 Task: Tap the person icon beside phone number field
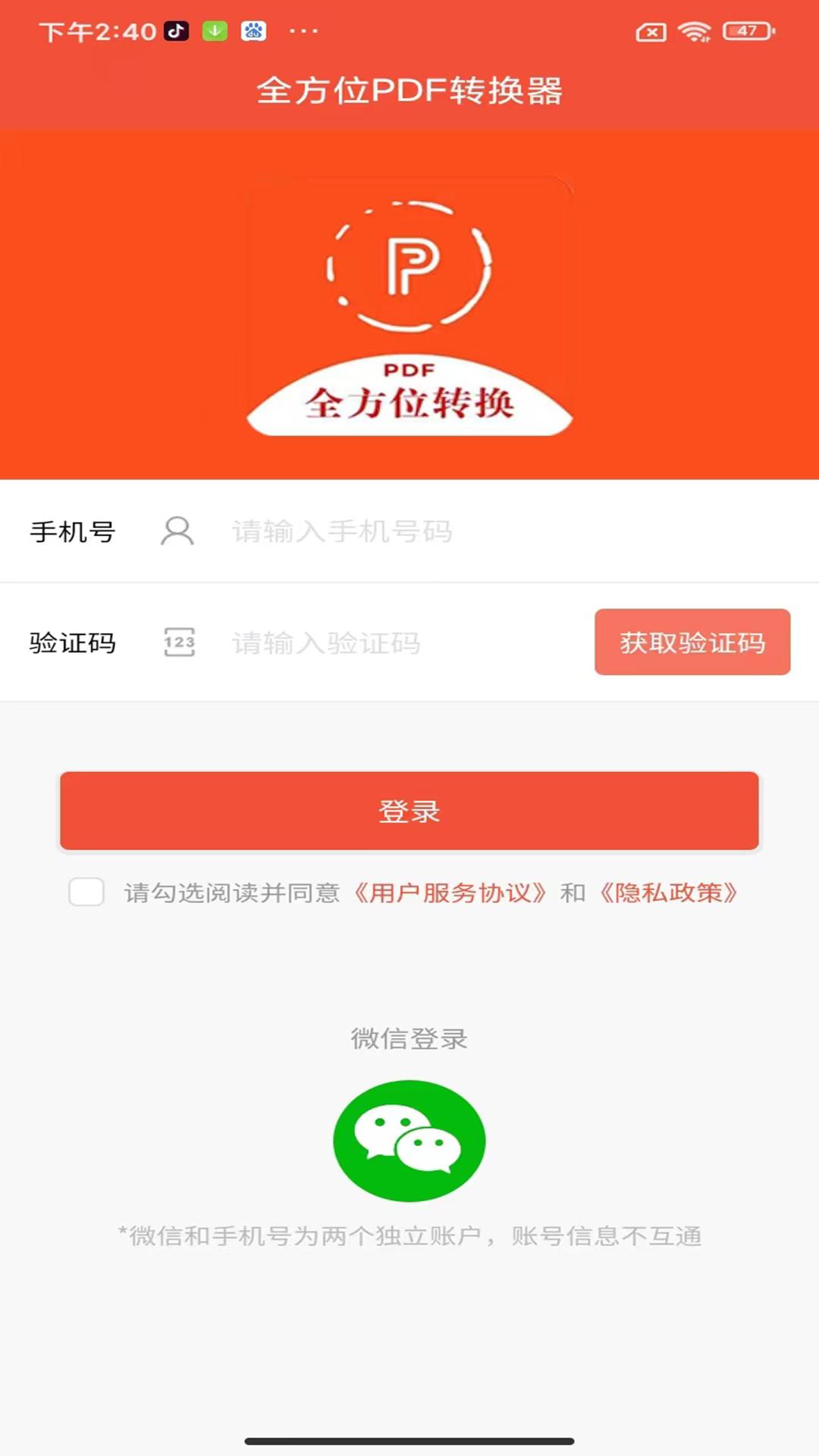click(177, 532)
